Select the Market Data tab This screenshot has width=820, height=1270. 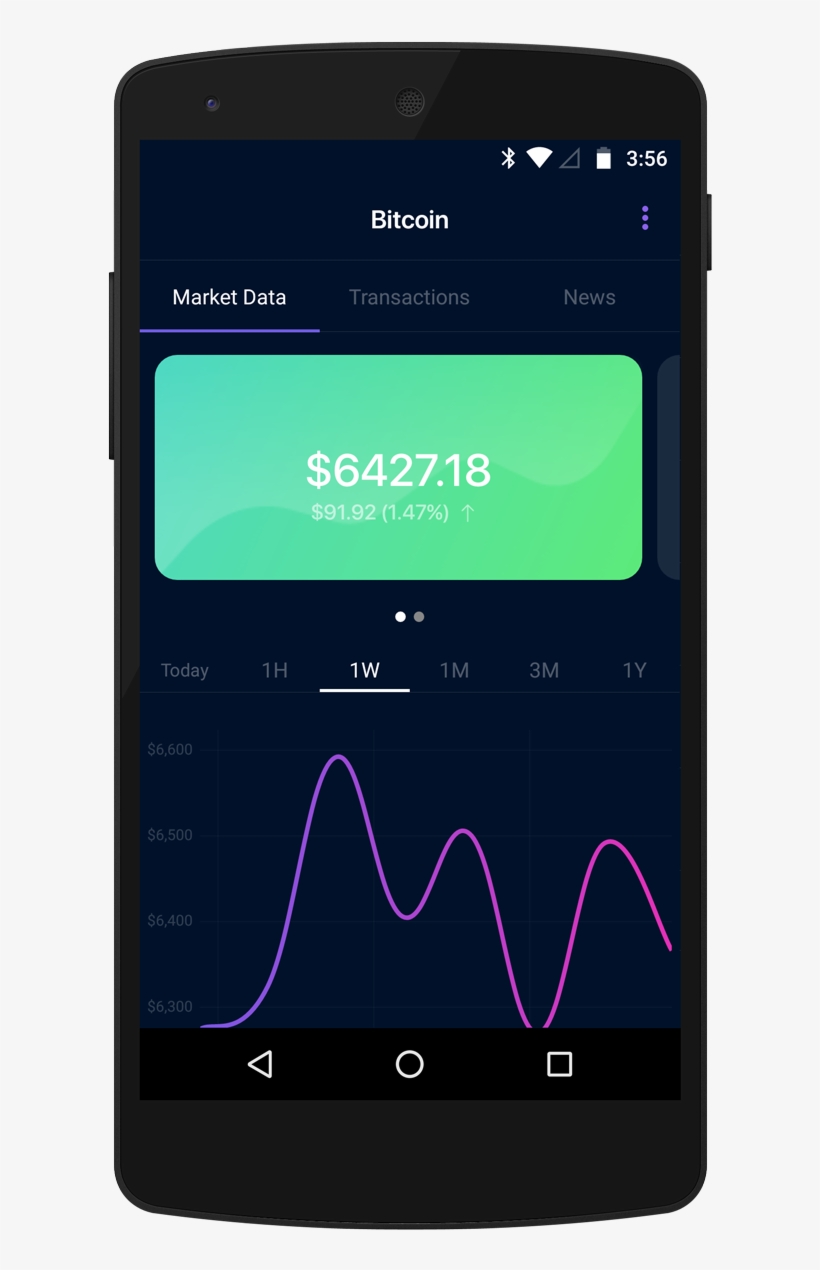229,297
